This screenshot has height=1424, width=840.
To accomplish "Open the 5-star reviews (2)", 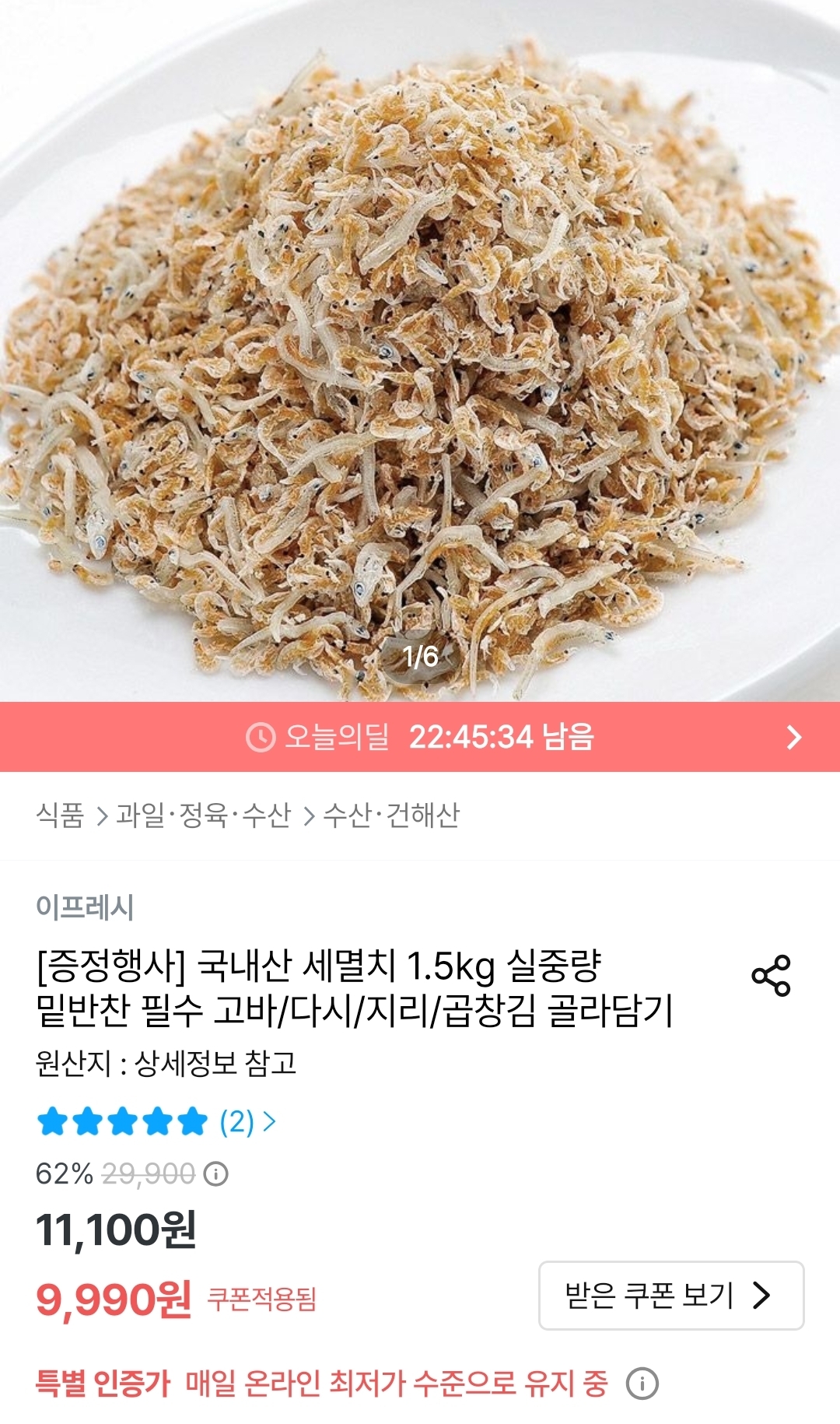I will click(x=156, y=1122).
